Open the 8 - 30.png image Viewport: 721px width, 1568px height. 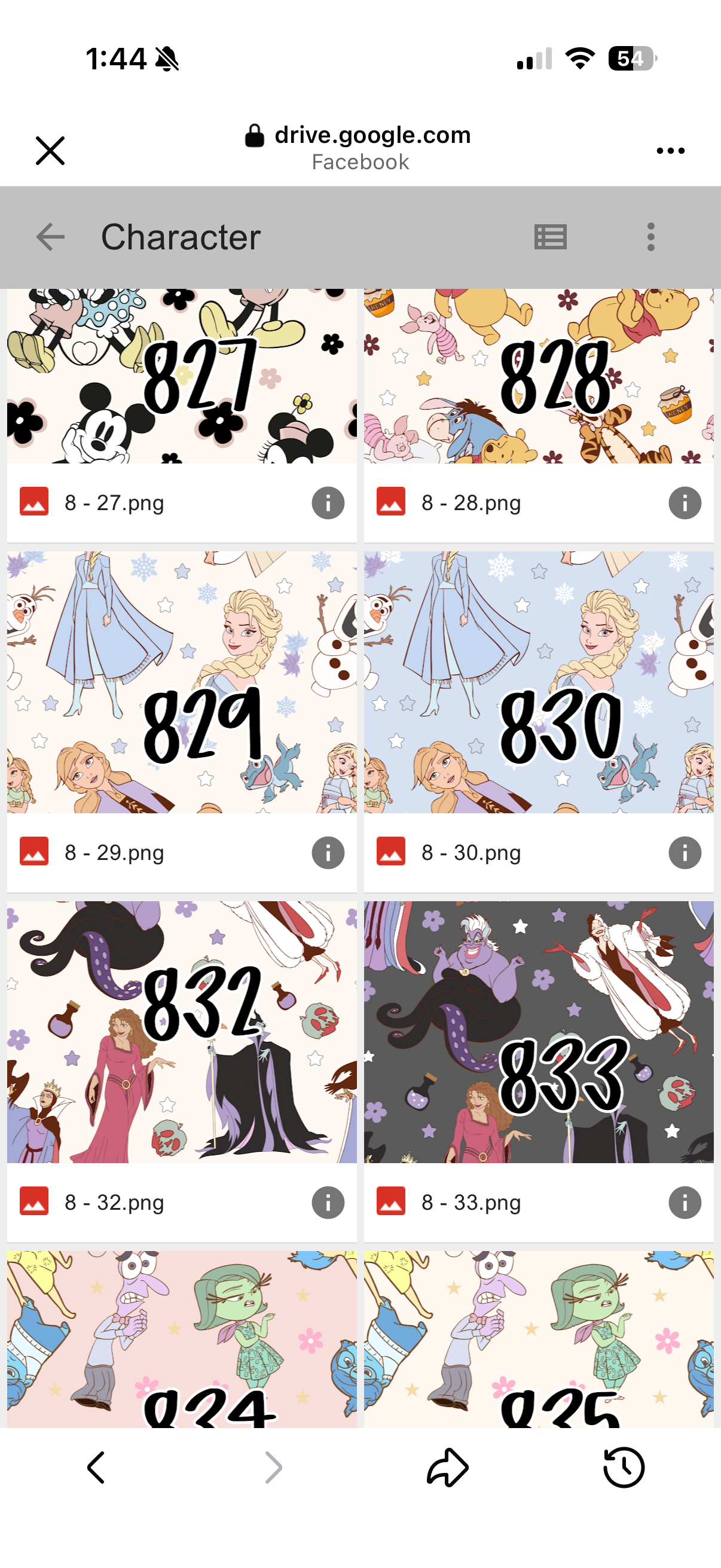[539, 682]
